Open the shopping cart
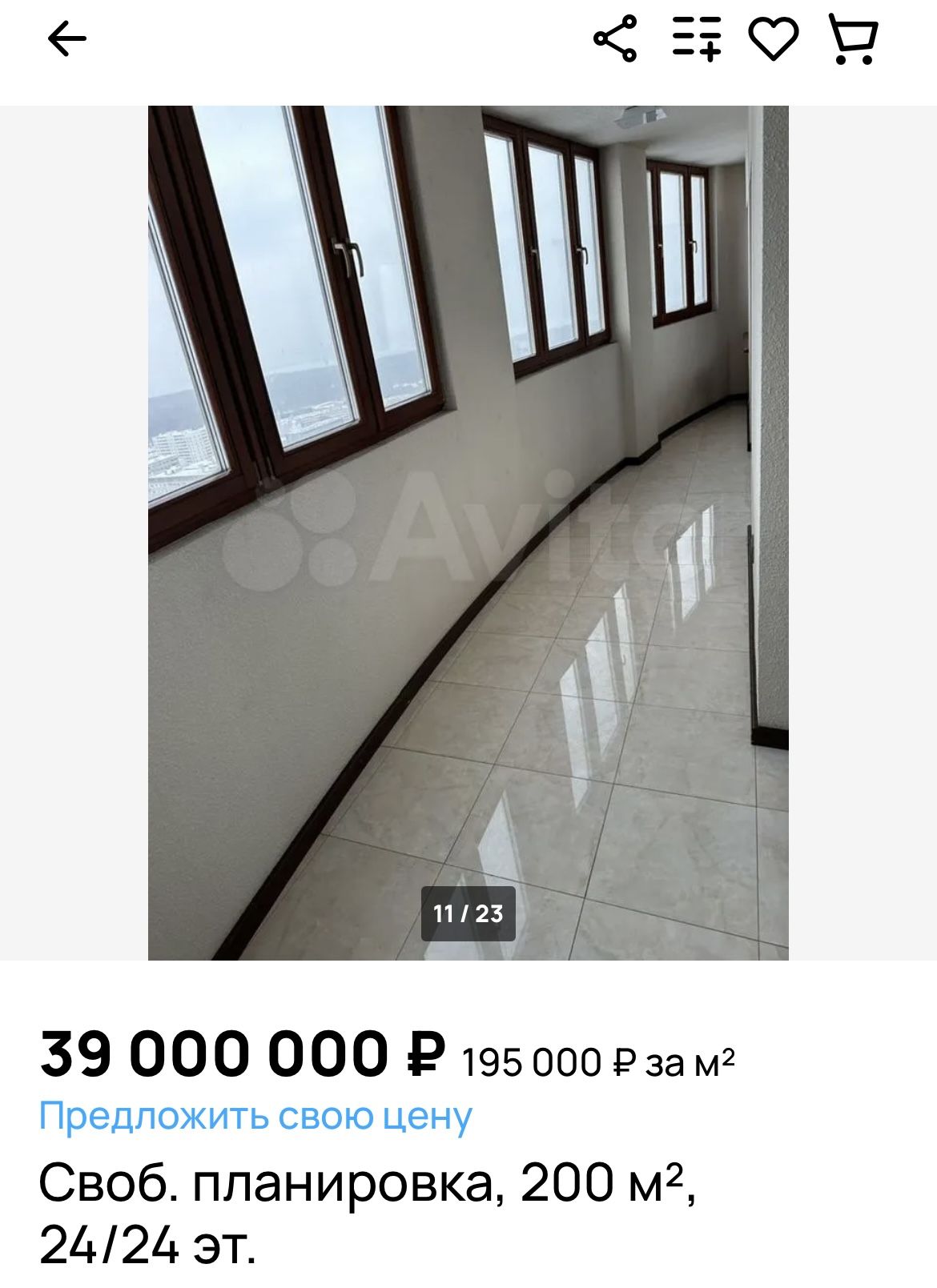 pos(854,38)
